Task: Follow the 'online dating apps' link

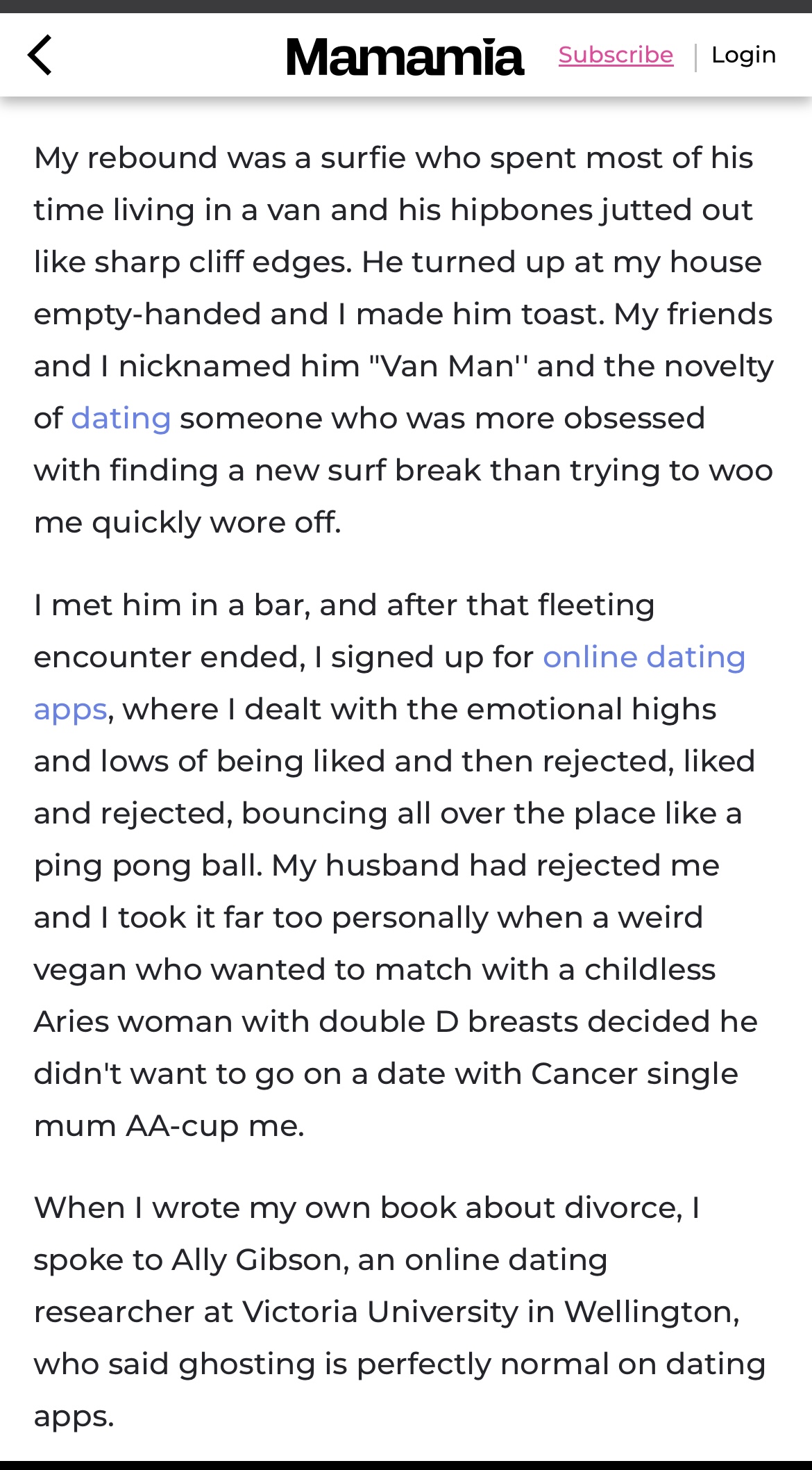Action: pyautogui.click(x=644, y=657)
